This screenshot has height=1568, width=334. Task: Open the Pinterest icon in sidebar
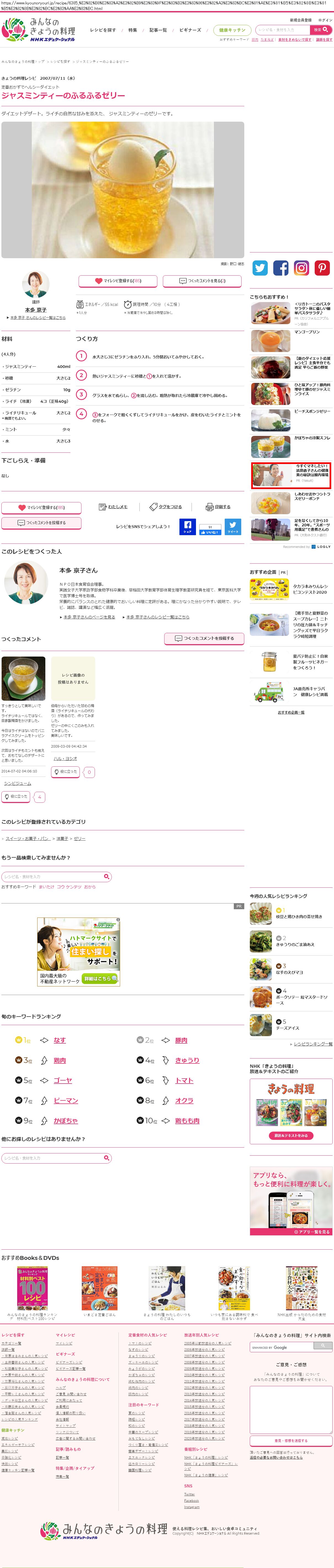(322, 268)
